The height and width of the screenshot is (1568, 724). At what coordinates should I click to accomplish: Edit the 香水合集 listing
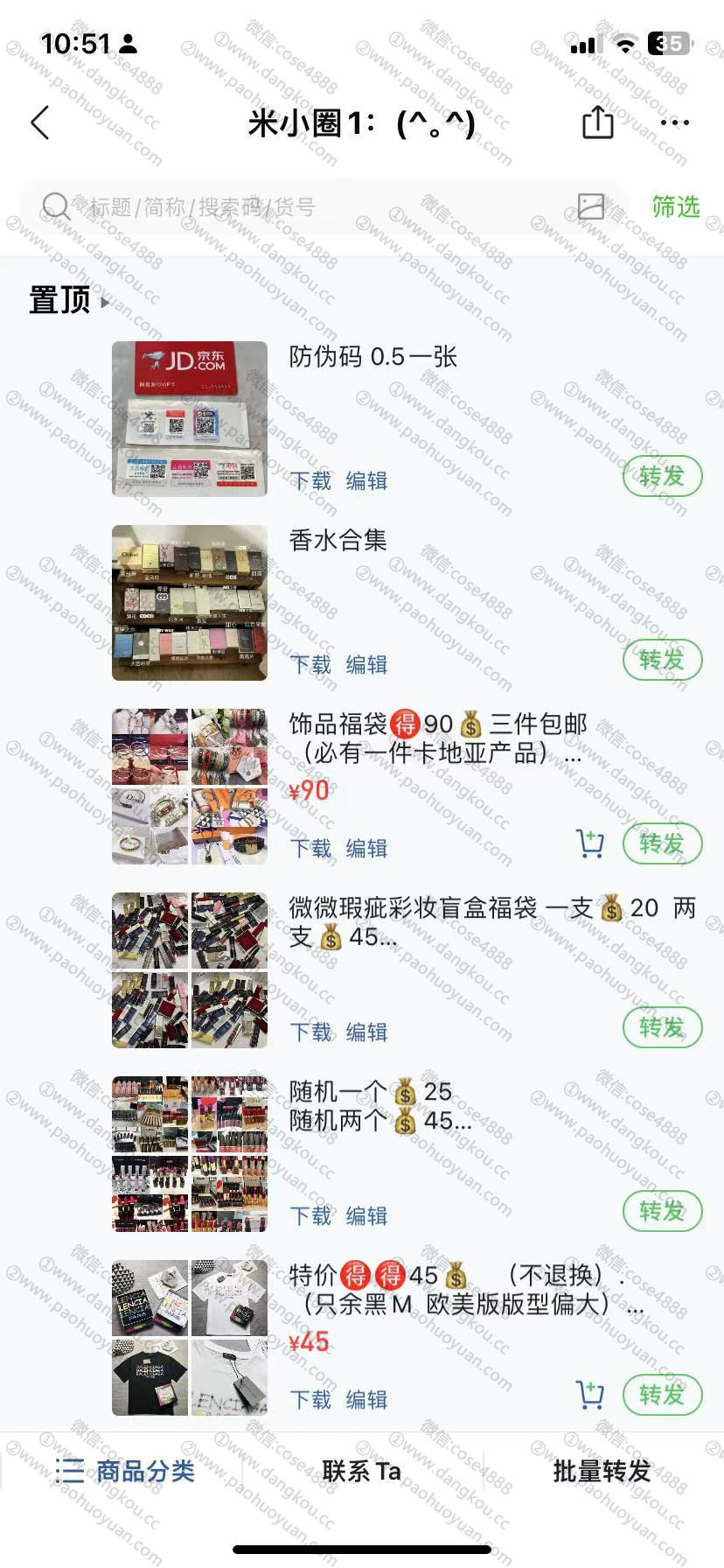point(366,664)
